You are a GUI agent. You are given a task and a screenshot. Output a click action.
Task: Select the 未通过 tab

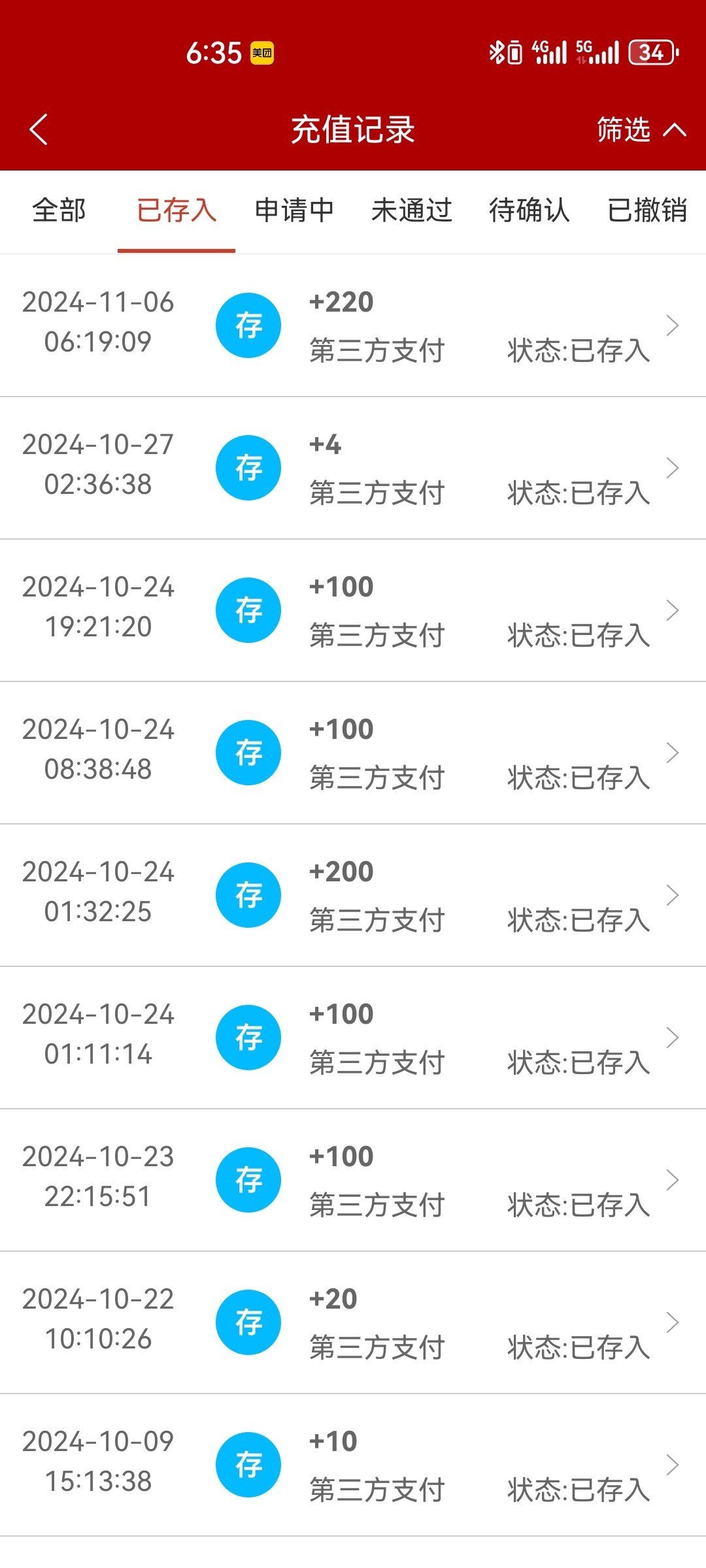(411, 210)
